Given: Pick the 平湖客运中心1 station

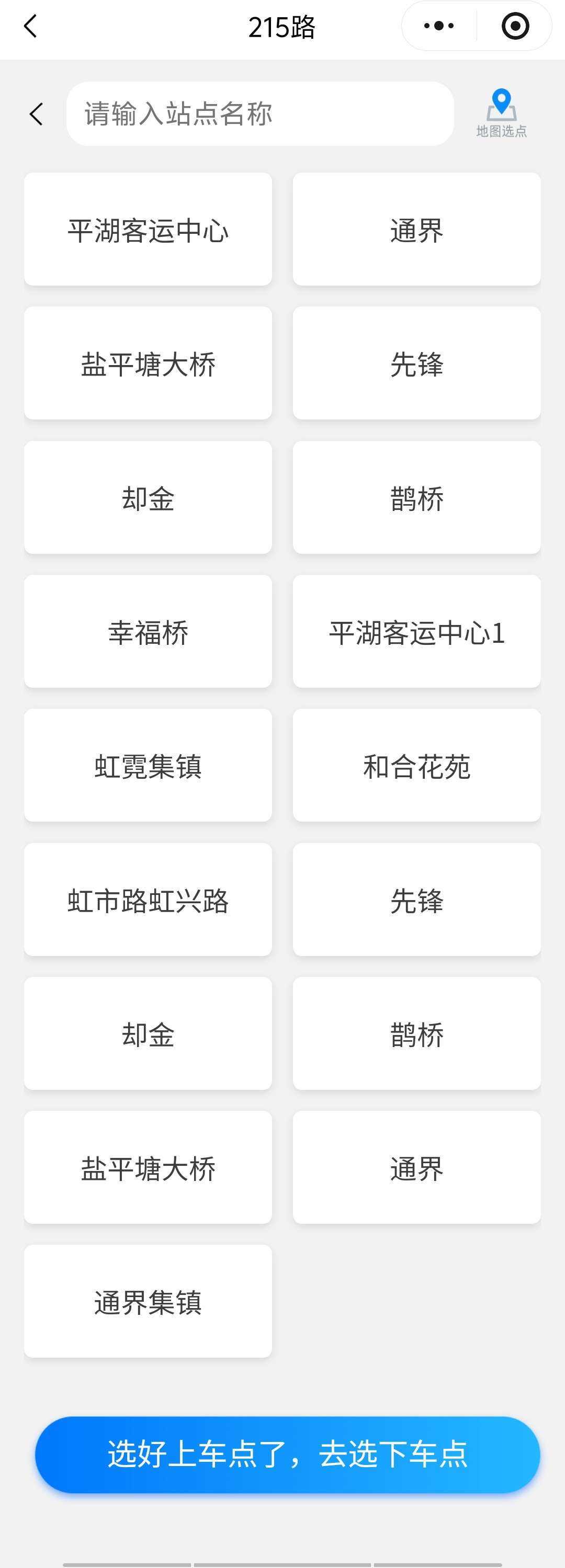Looking at the screenshot, I should 416,631.
